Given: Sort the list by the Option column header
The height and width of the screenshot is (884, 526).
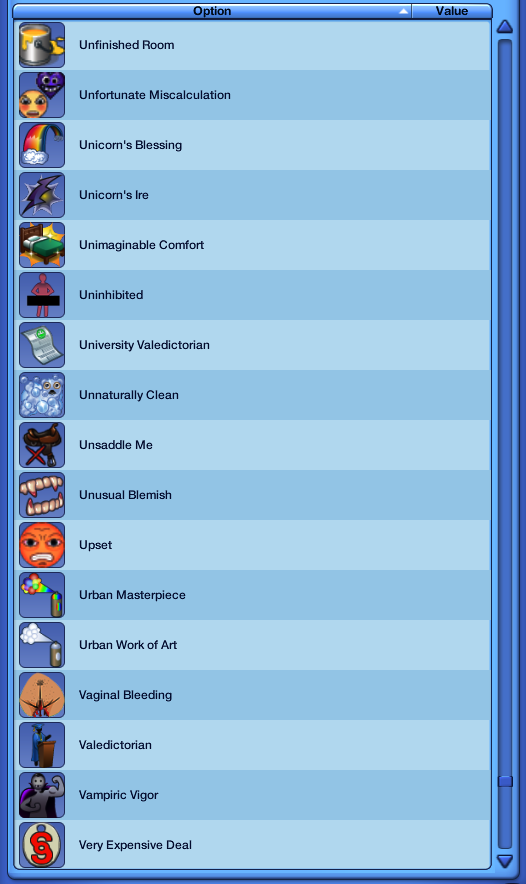Looking at the screenshot, I should (212, 11).
